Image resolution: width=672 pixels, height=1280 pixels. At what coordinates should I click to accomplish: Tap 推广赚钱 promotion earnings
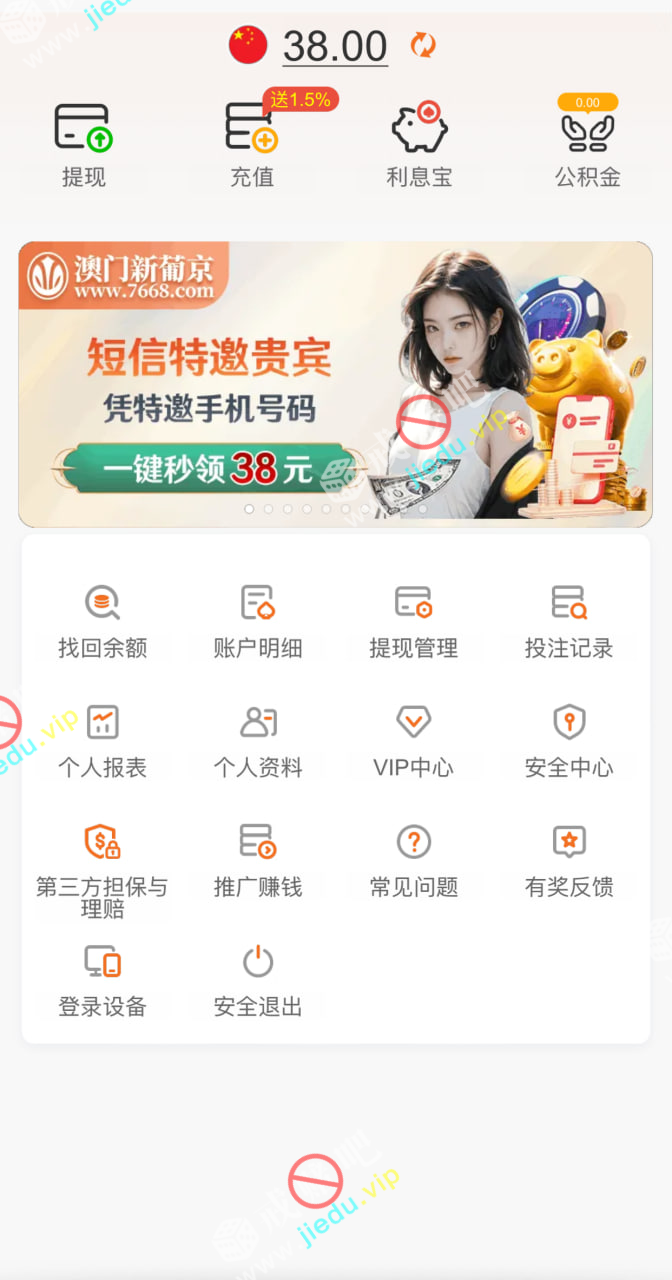(258, 861)
